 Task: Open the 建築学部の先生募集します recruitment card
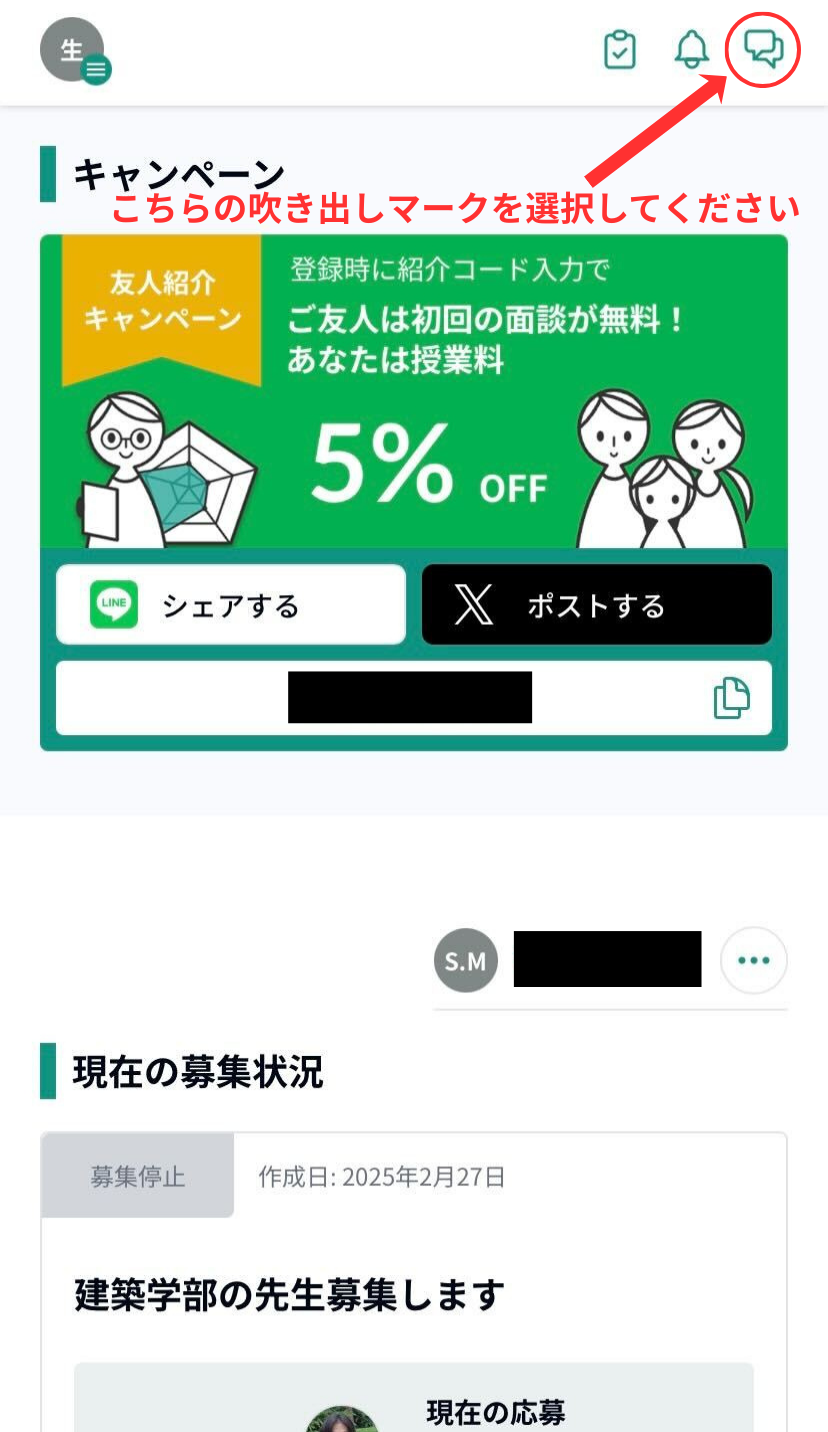290,1295
